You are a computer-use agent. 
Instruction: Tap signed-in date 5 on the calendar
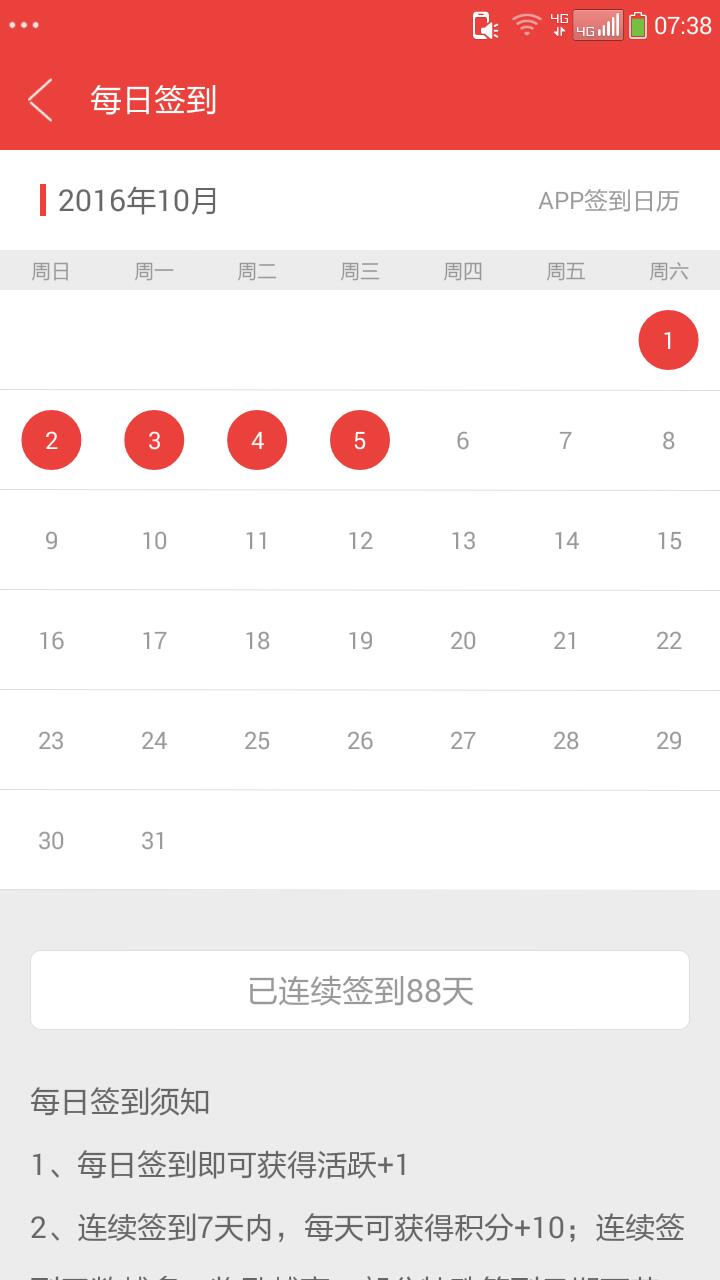tap(360, 440)
